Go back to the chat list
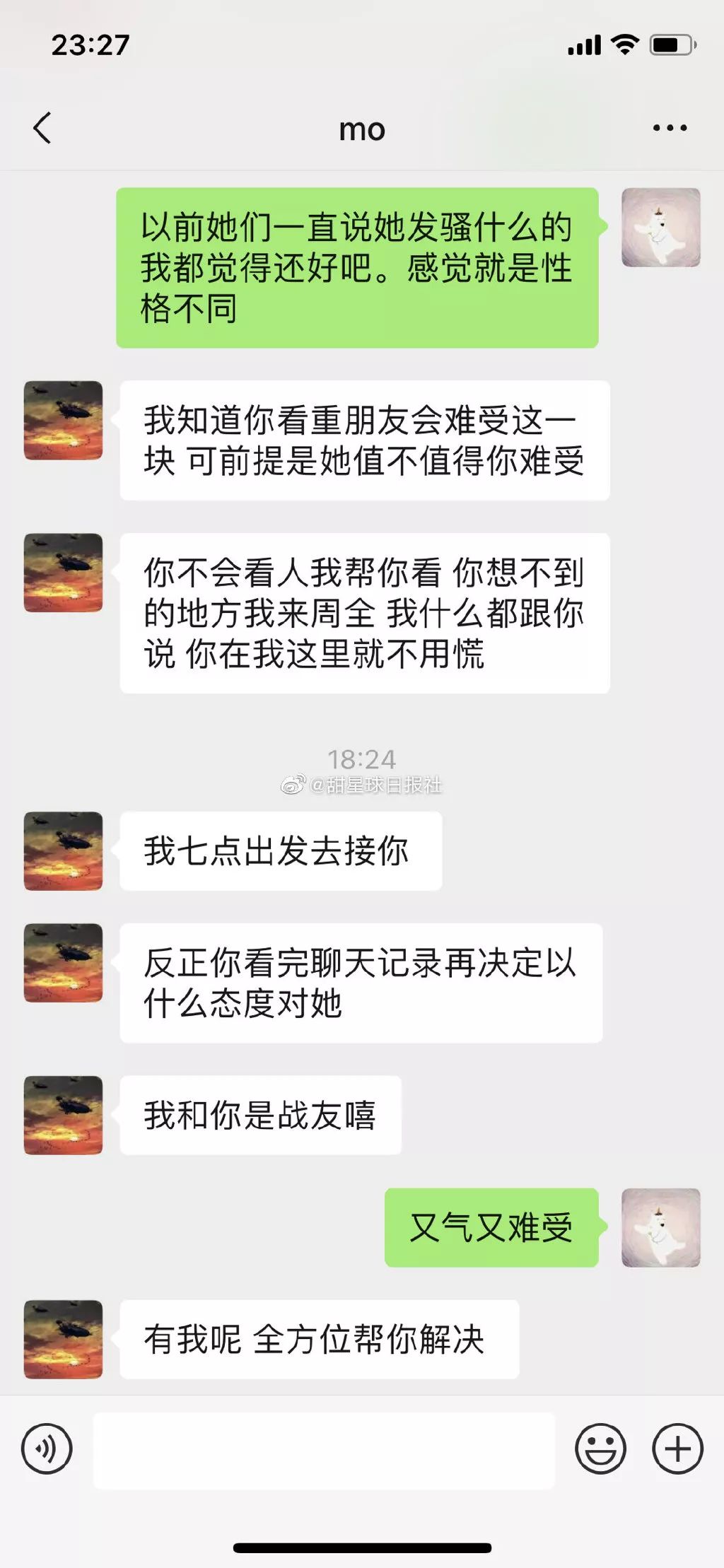The width and height of the screenshot is (724, 1568). coord(42,129)
